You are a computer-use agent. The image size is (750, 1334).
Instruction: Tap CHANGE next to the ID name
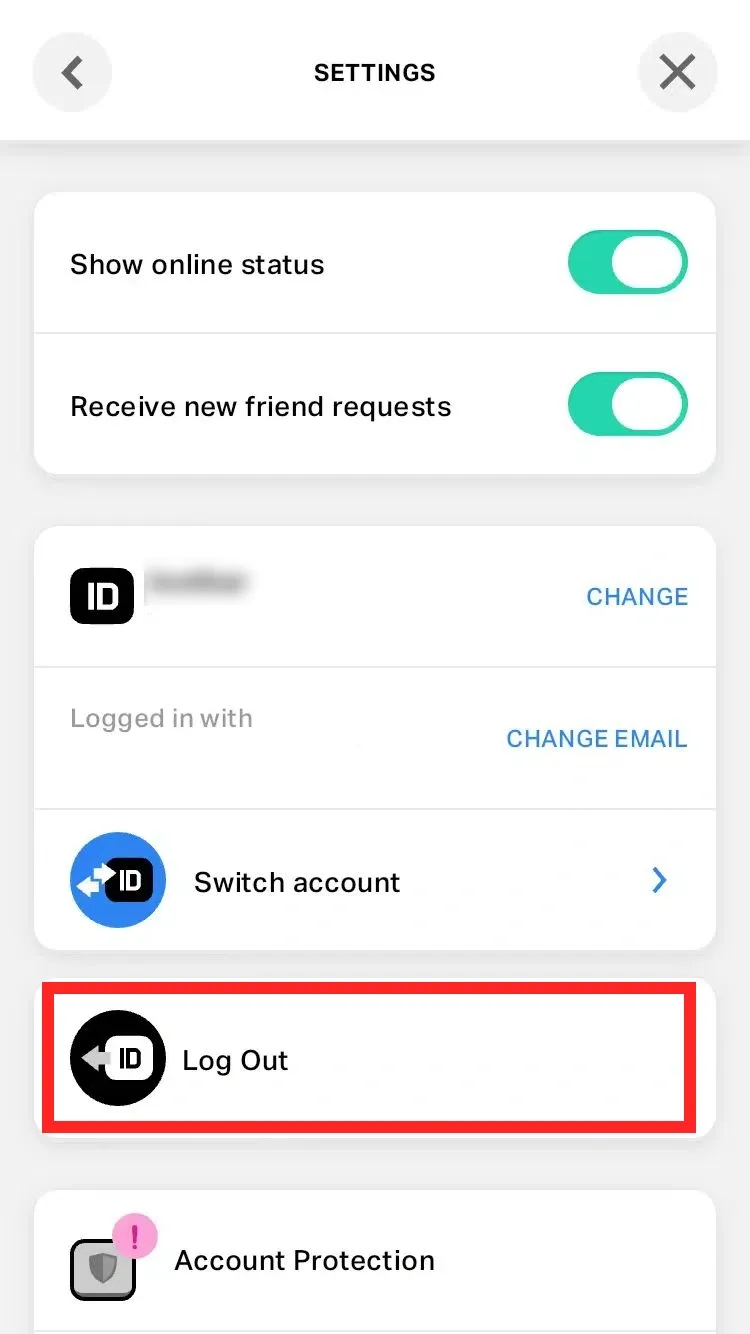(x=637, y=597)
